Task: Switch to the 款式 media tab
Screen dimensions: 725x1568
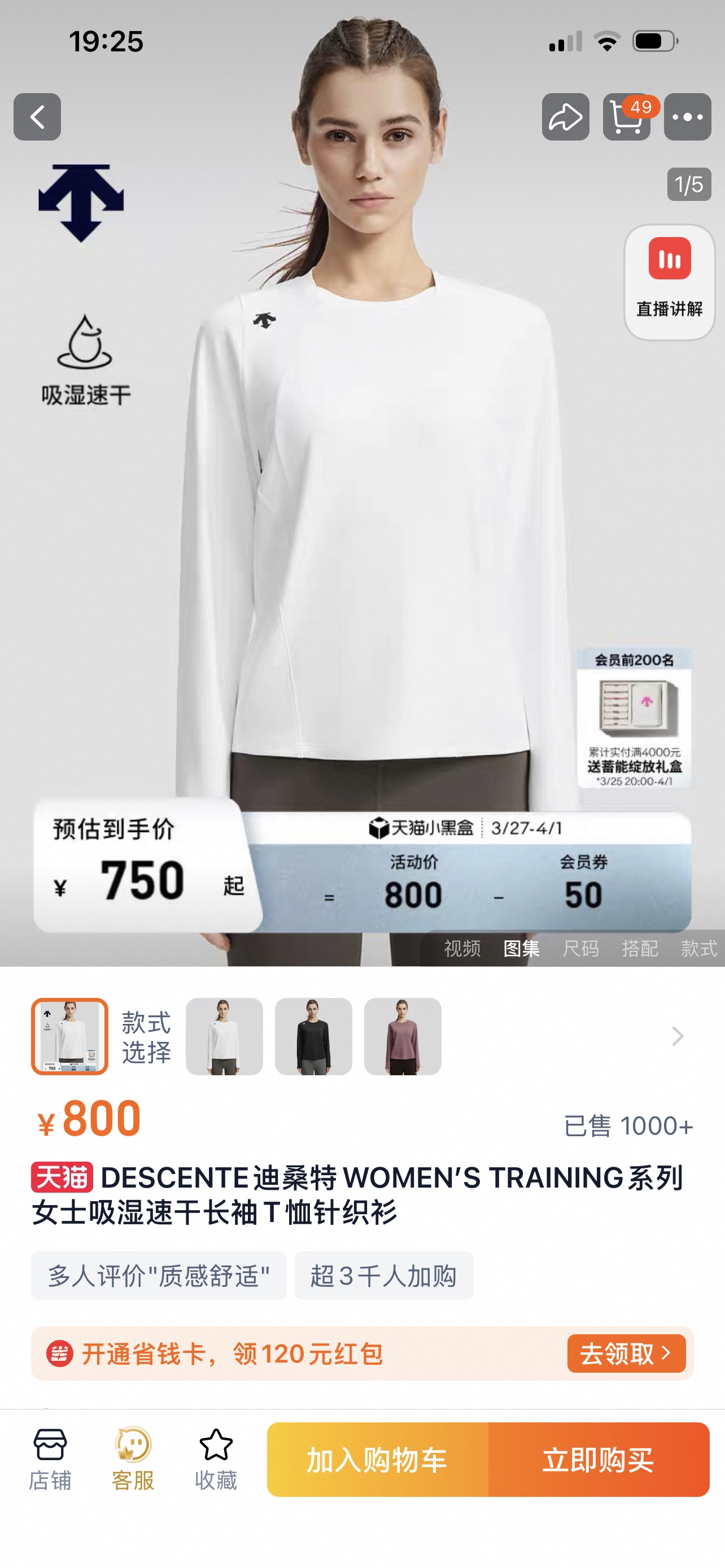Action: 699,948
